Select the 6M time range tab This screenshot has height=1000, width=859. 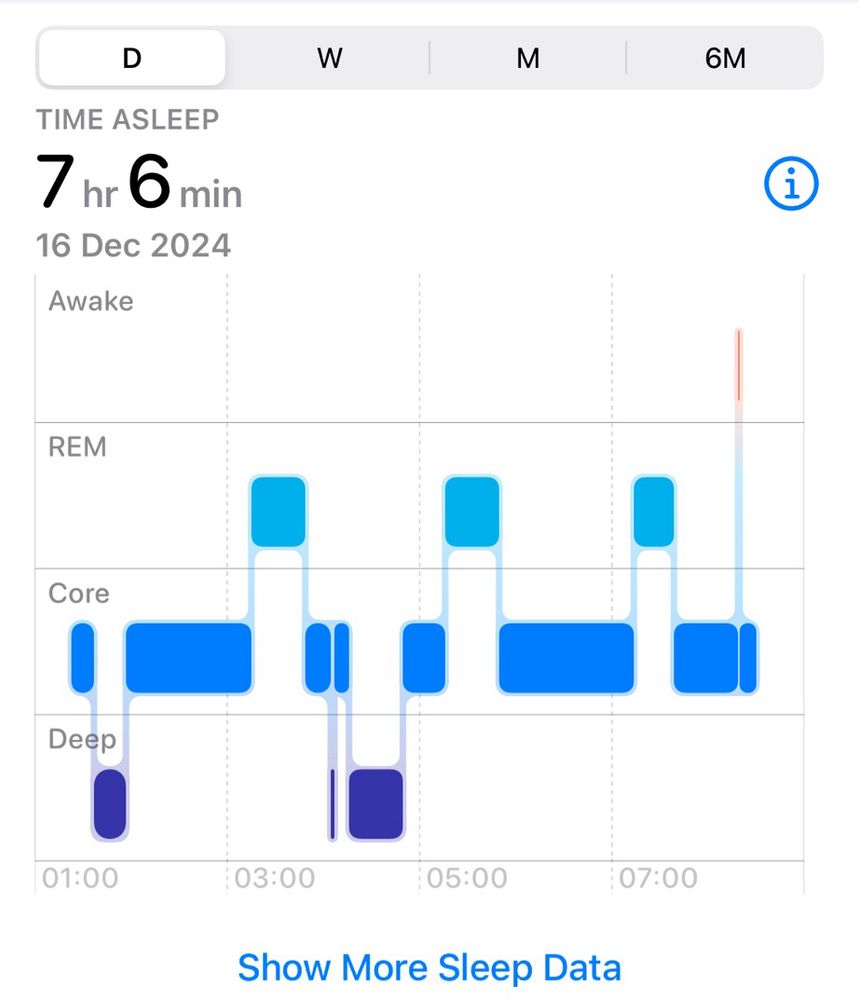click(x=726, y=57)
